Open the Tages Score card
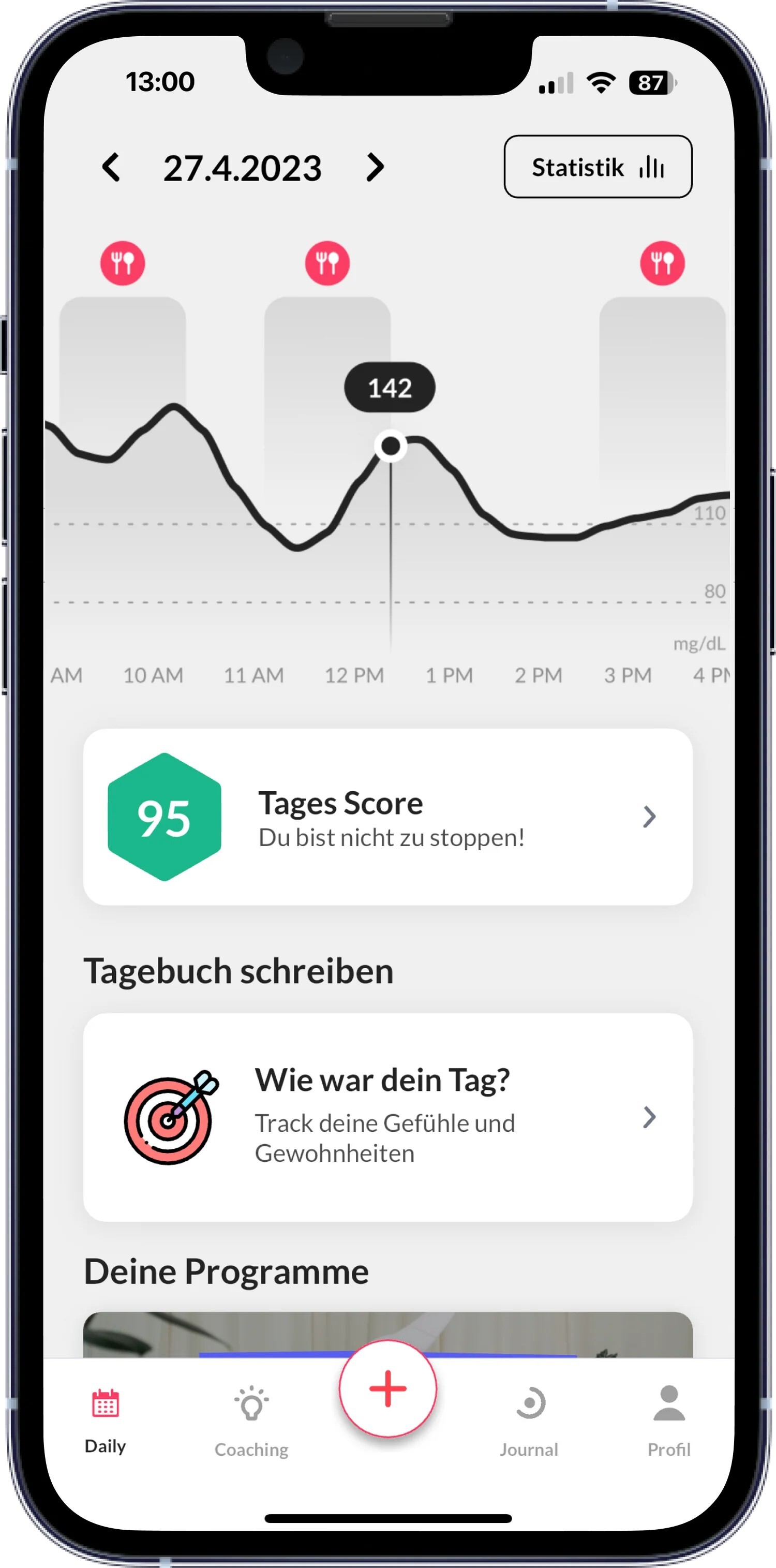 387,817
